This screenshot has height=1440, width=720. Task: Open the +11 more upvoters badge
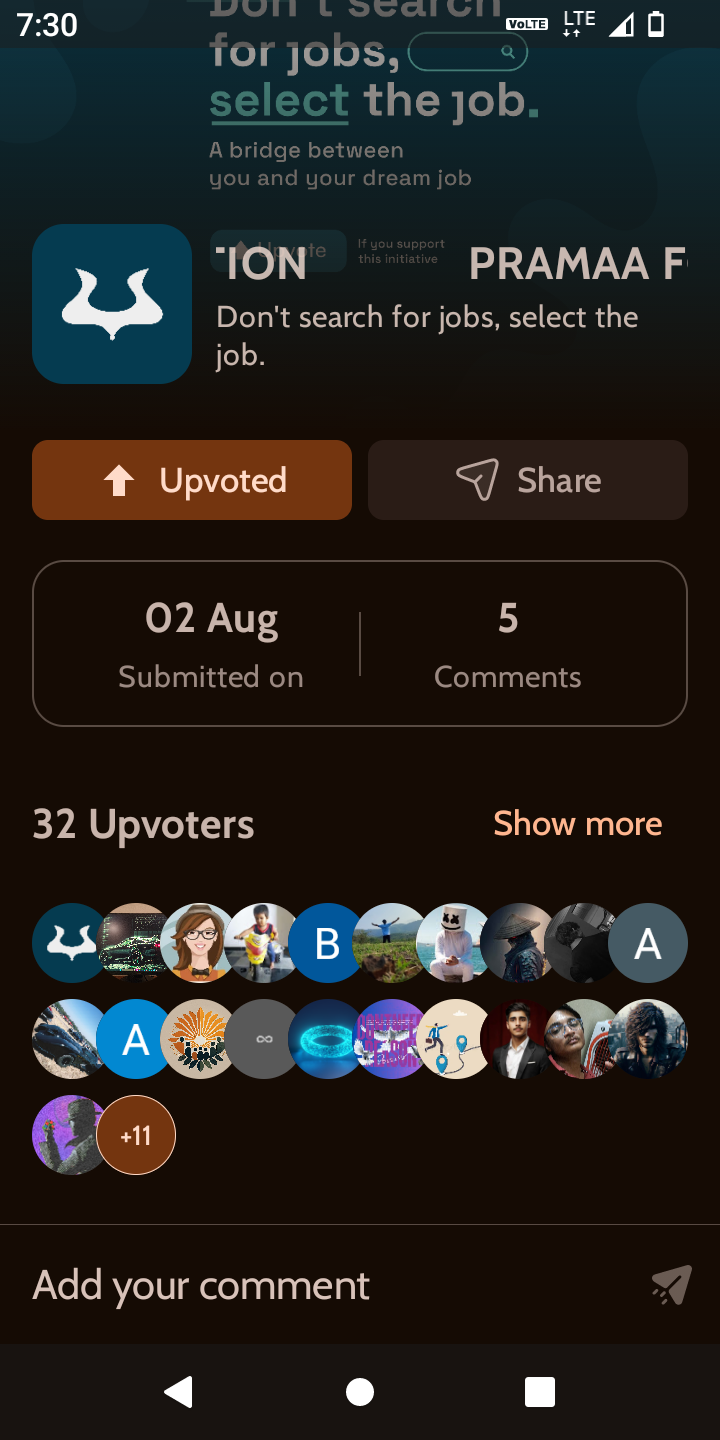coord(136,1135)
